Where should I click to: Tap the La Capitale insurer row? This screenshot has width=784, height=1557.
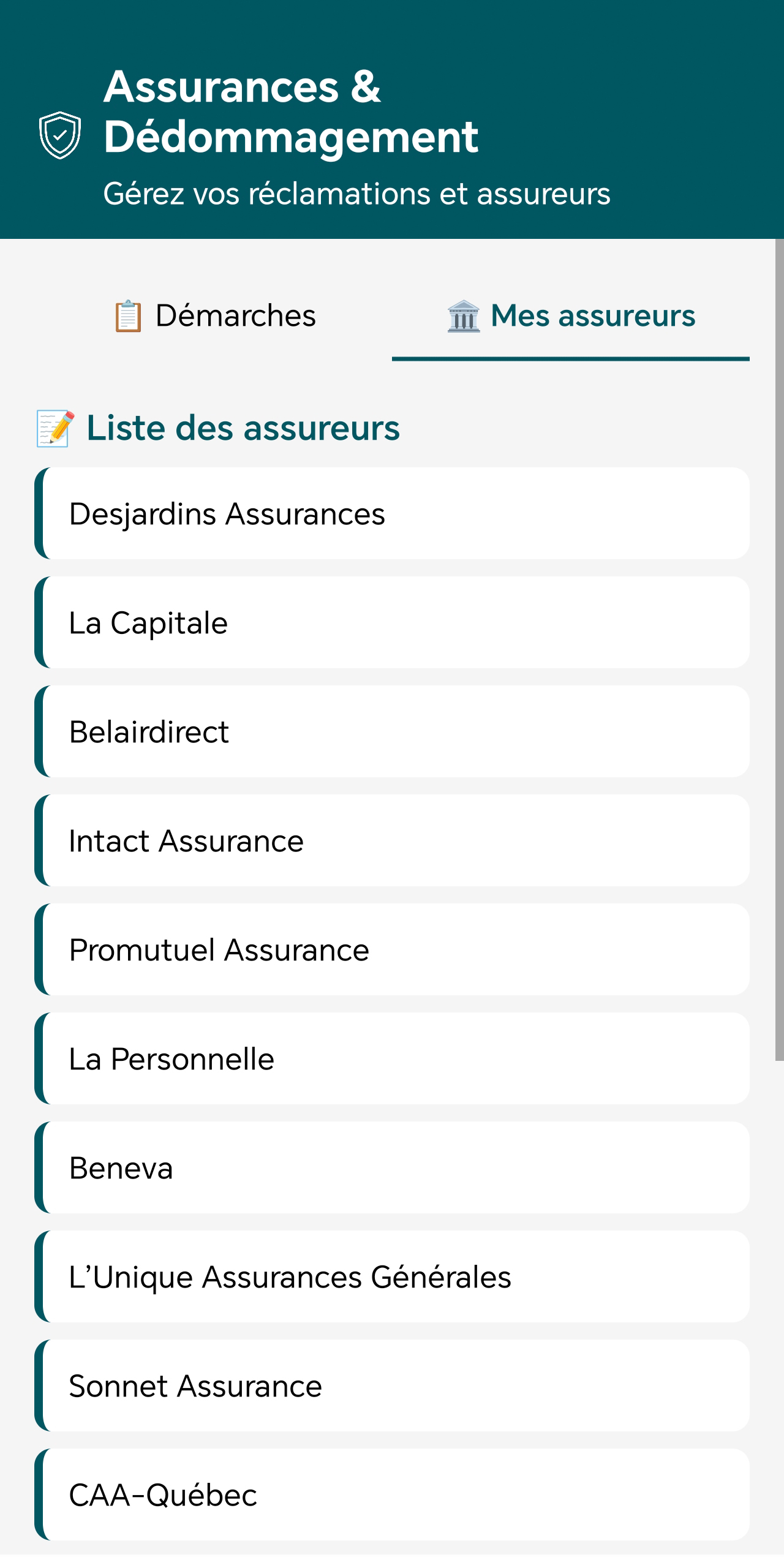click(392, 622)
